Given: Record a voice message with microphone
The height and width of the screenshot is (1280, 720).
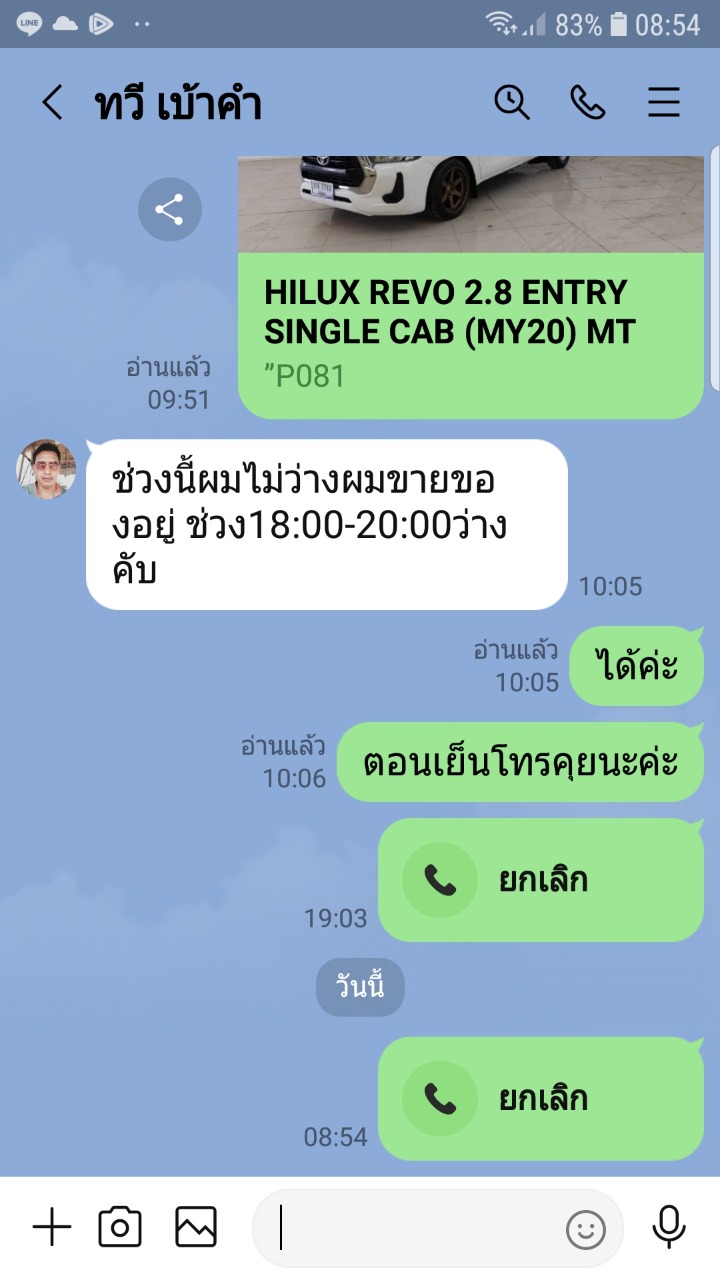Looking at the screenshot, I should (669, 1227).
